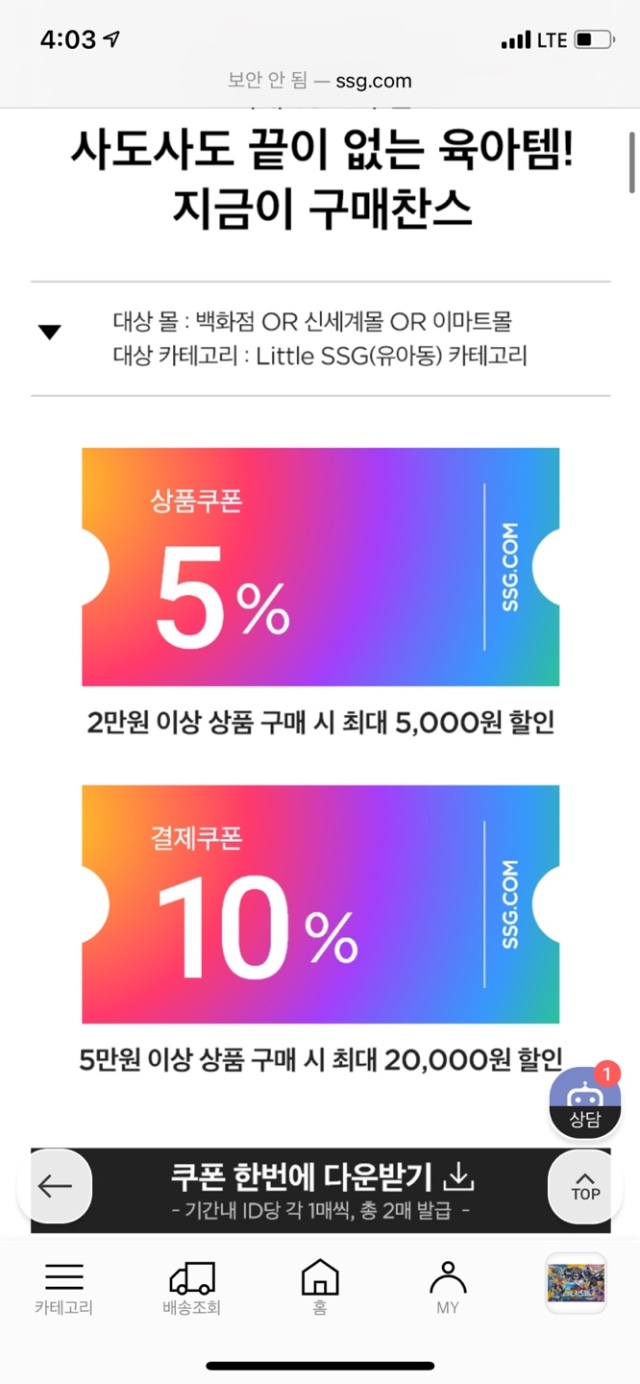Download all coupons with 쿠폰 한번에 다운받기
The height and width of the screenshot is (1384, 640).
click(x=320, y=1188)
